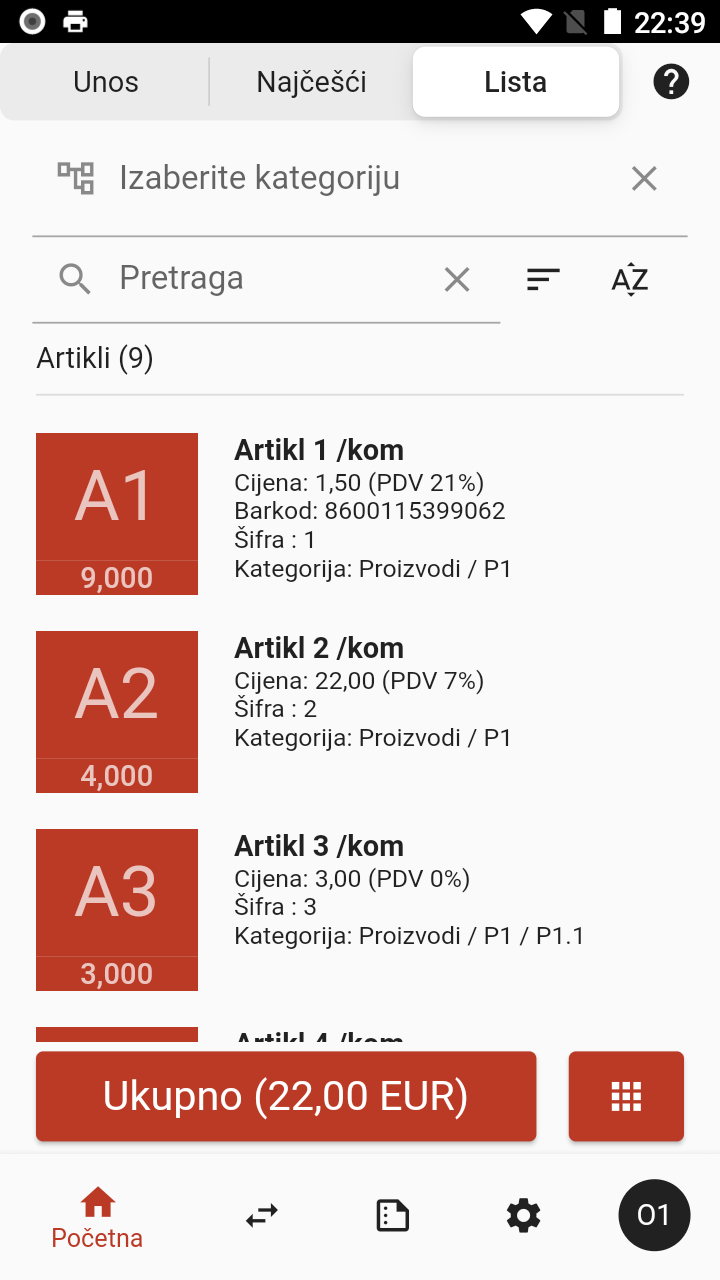This screenshot has height=1280, width=720.
Task: Tap inside the Pretraga search input
Action: (250, 278)
